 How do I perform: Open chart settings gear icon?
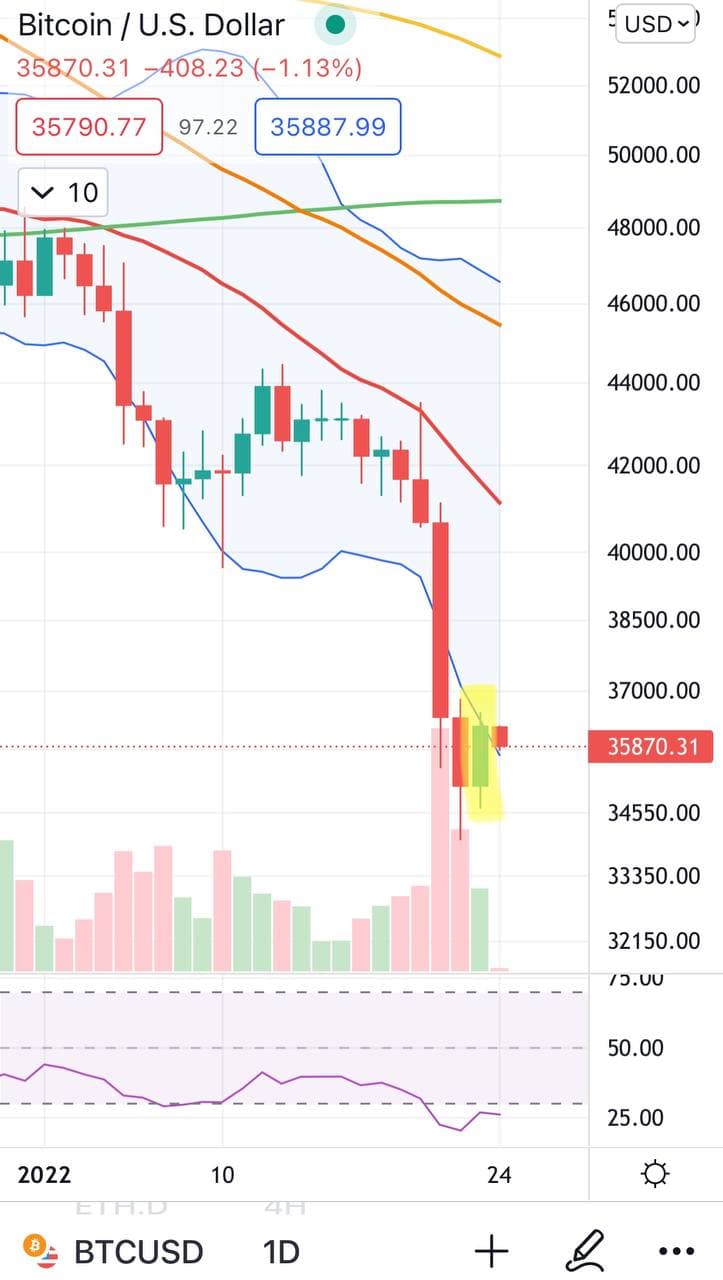(657, 1173)
